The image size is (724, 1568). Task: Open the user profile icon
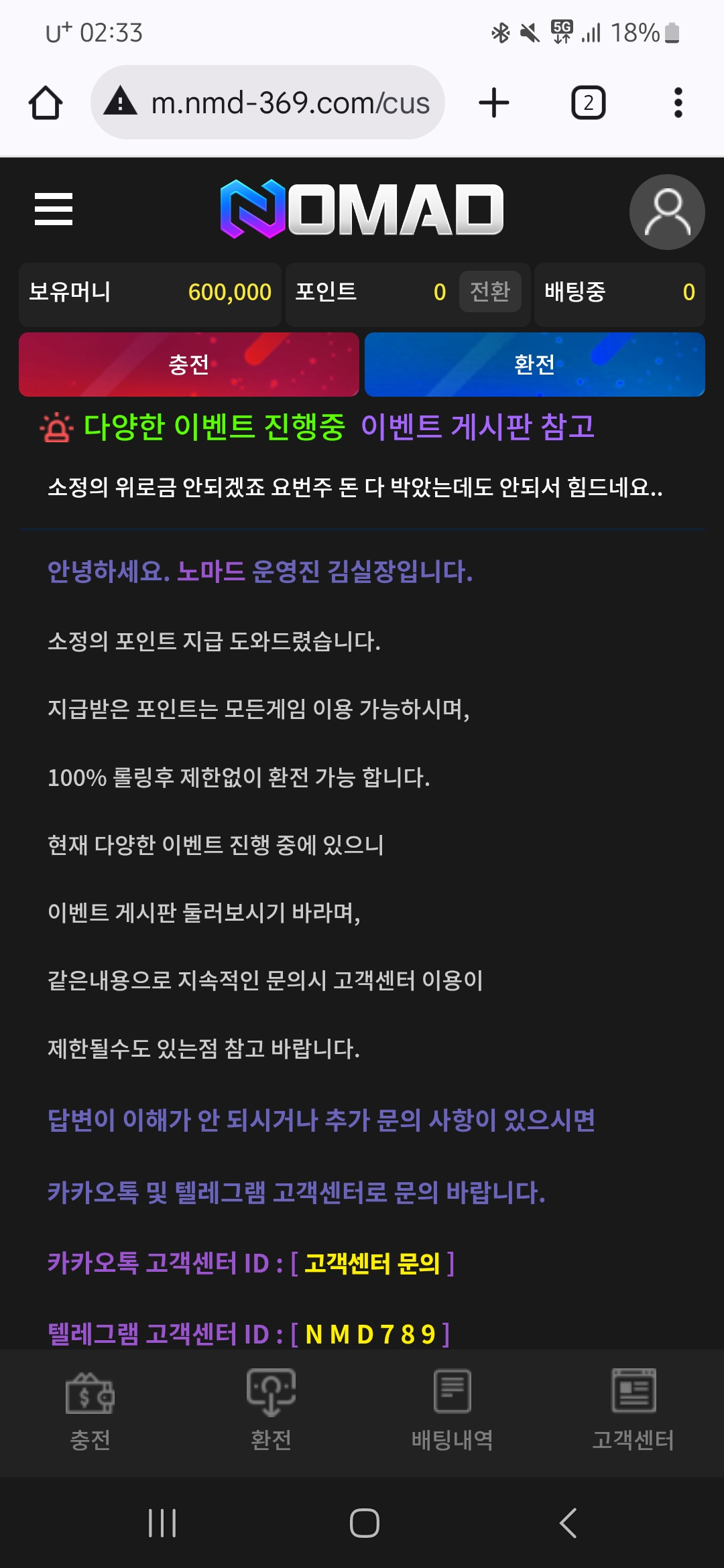coord(666,212)
